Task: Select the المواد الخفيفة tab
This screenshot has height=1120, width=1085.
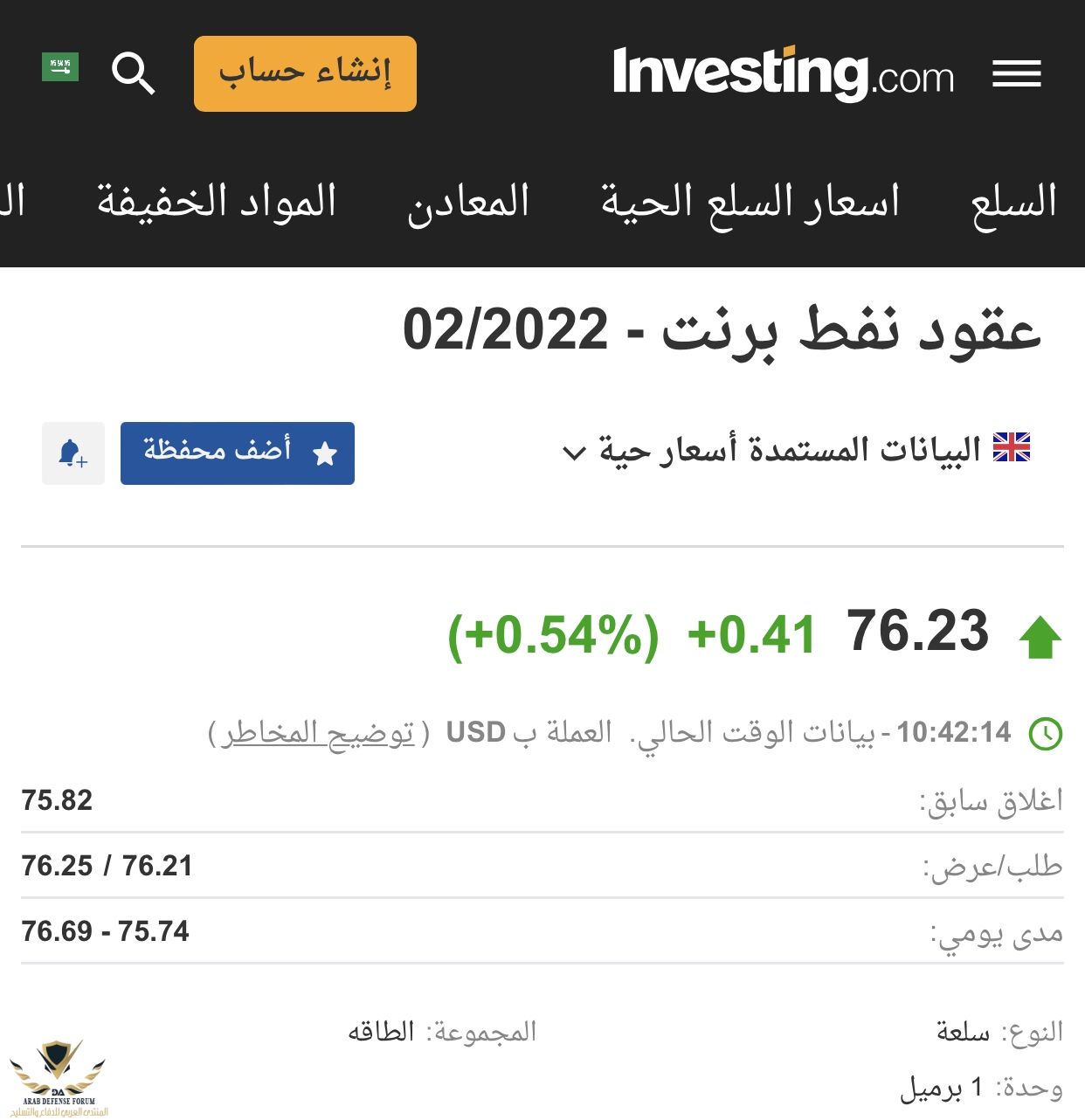Action: (217, 203)
